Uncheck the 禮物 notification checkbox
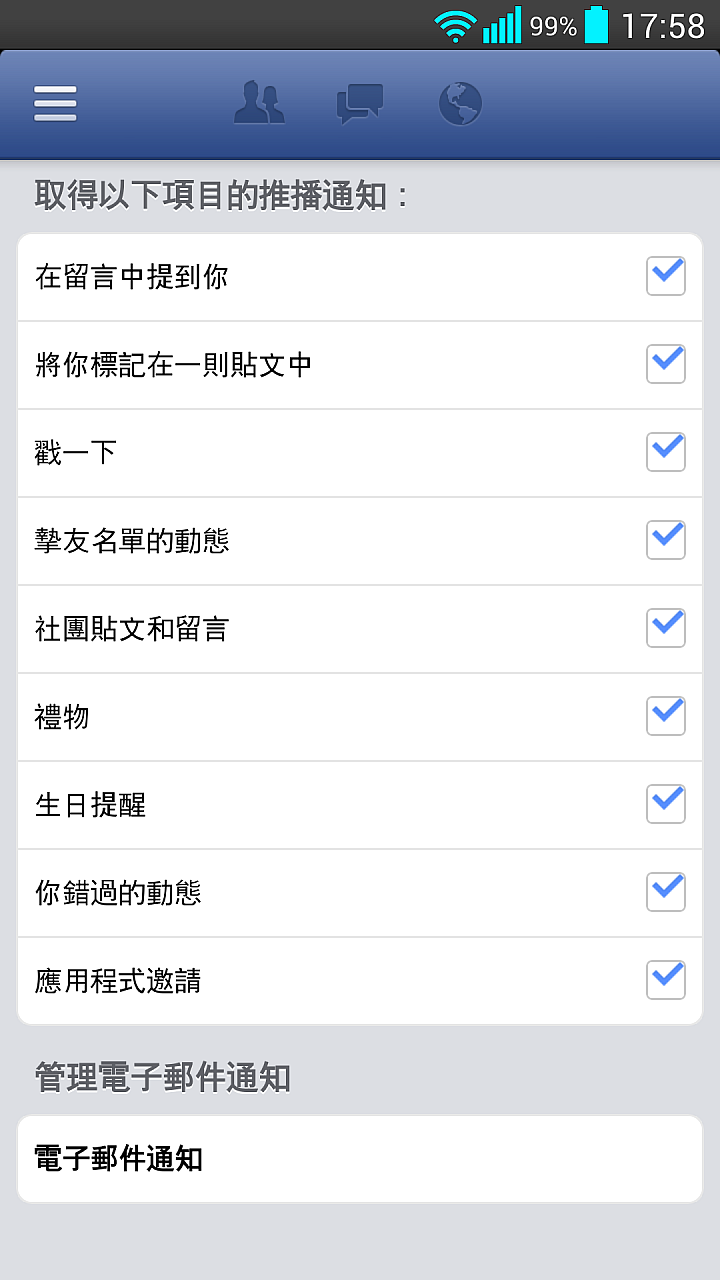This screenshot has width=720, height=1280. 665,716
